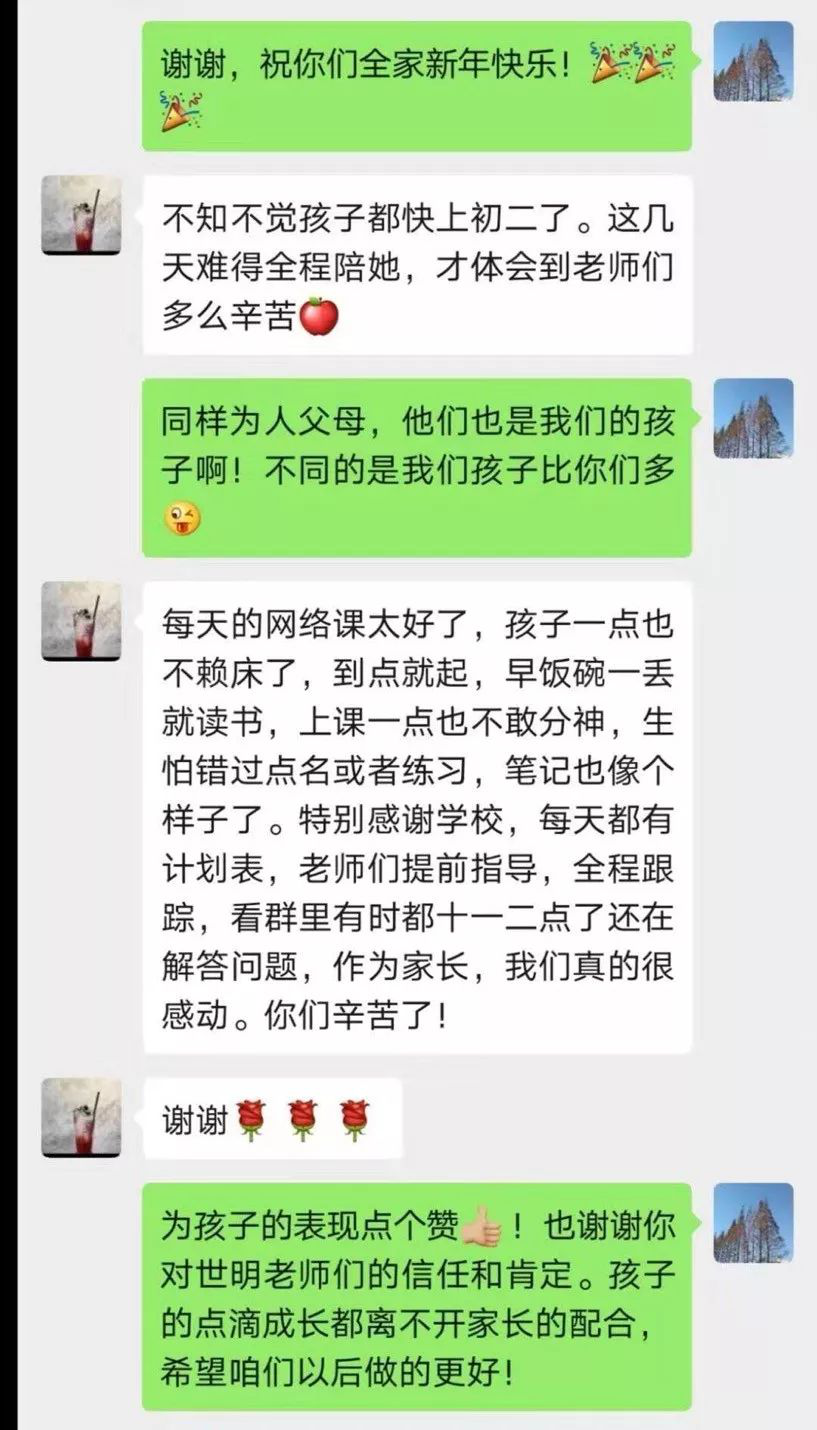Open parent's avatar beside 不知不觉孩子都快上初二了 message
Viewport: 817px width, 1430px height.
[x=81, y=215]
